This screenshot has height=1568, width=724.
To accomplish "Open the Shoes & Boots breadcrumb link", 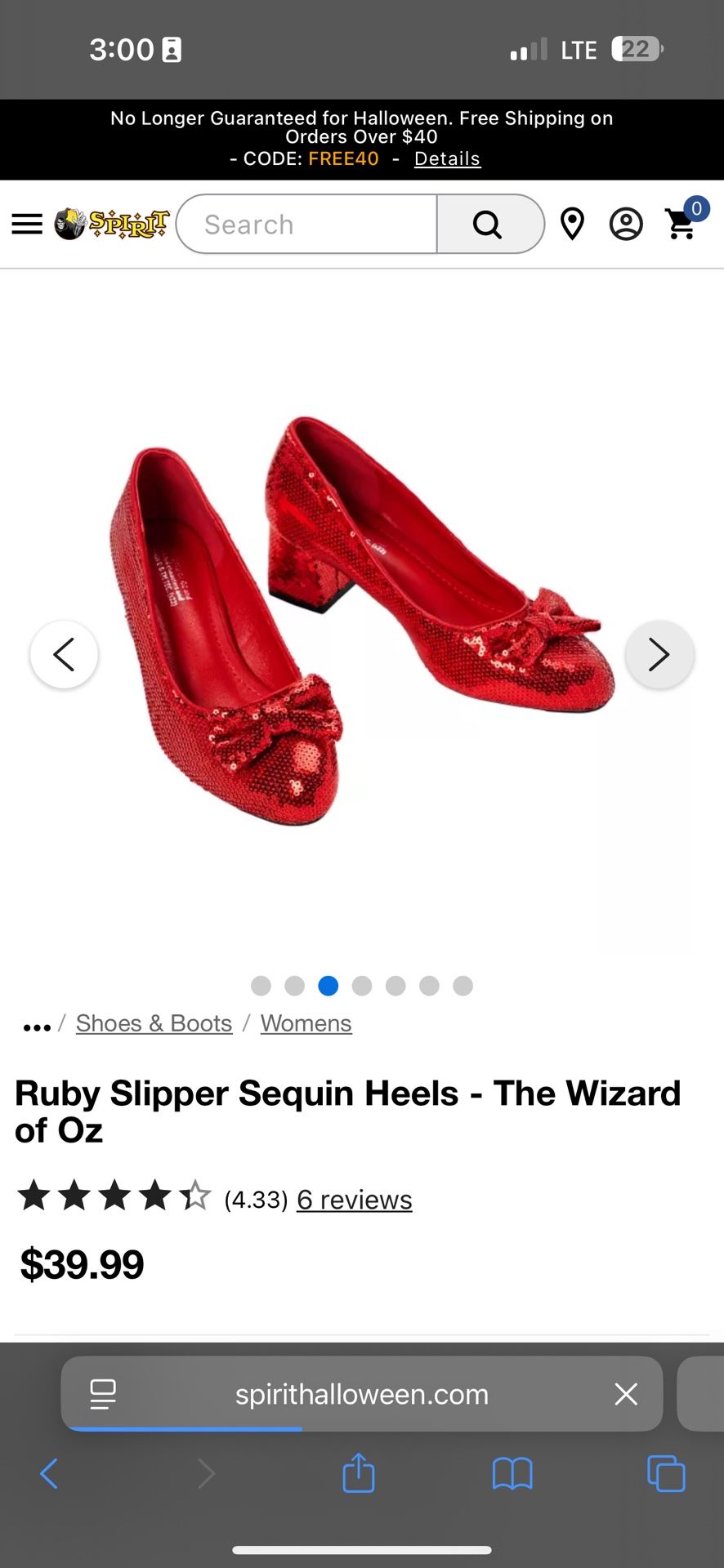I will tap(154, 1023).
